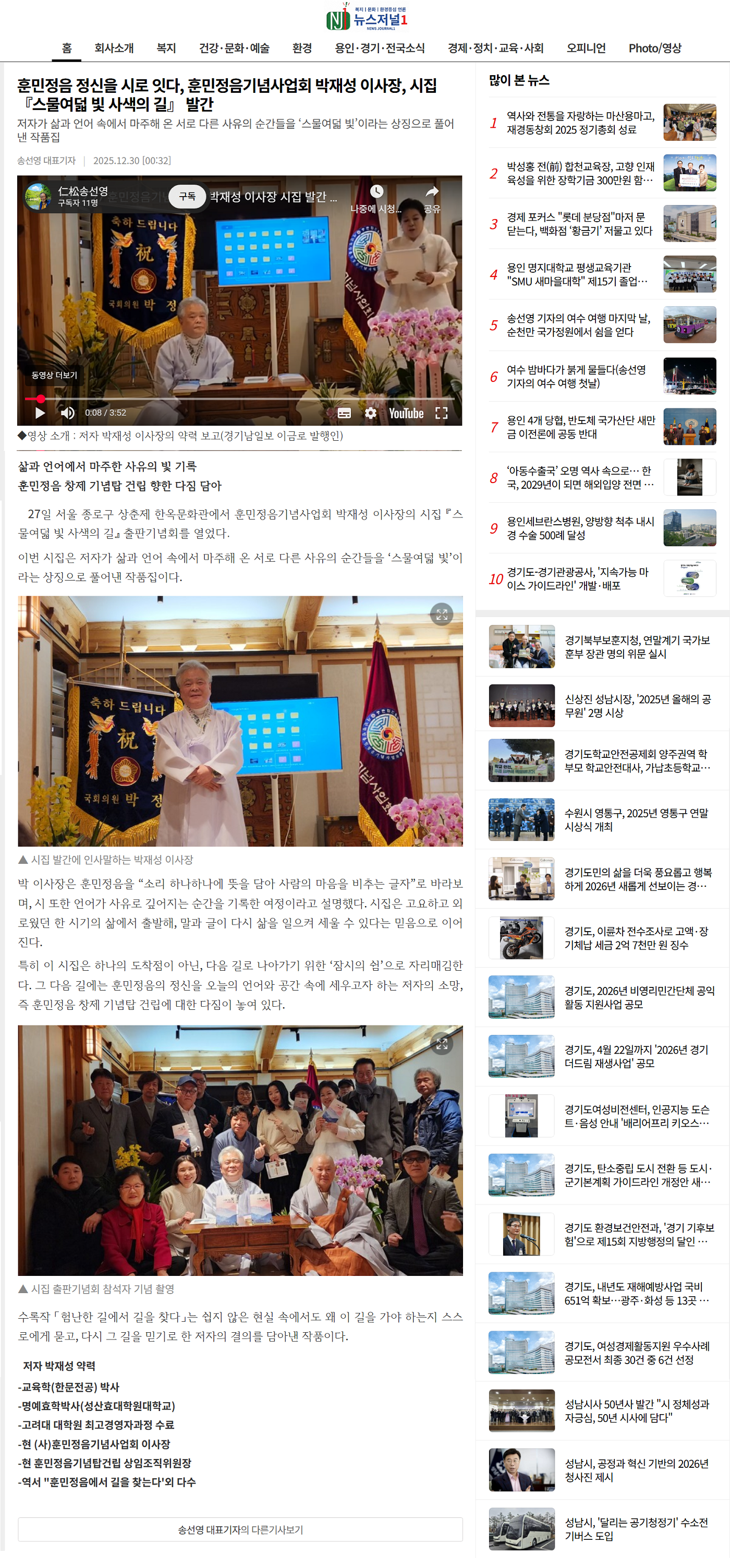The image size is (730, 1568).
Task: Open the 회사소개 menu
Action: pyautogui.click(x=114, y=48)
